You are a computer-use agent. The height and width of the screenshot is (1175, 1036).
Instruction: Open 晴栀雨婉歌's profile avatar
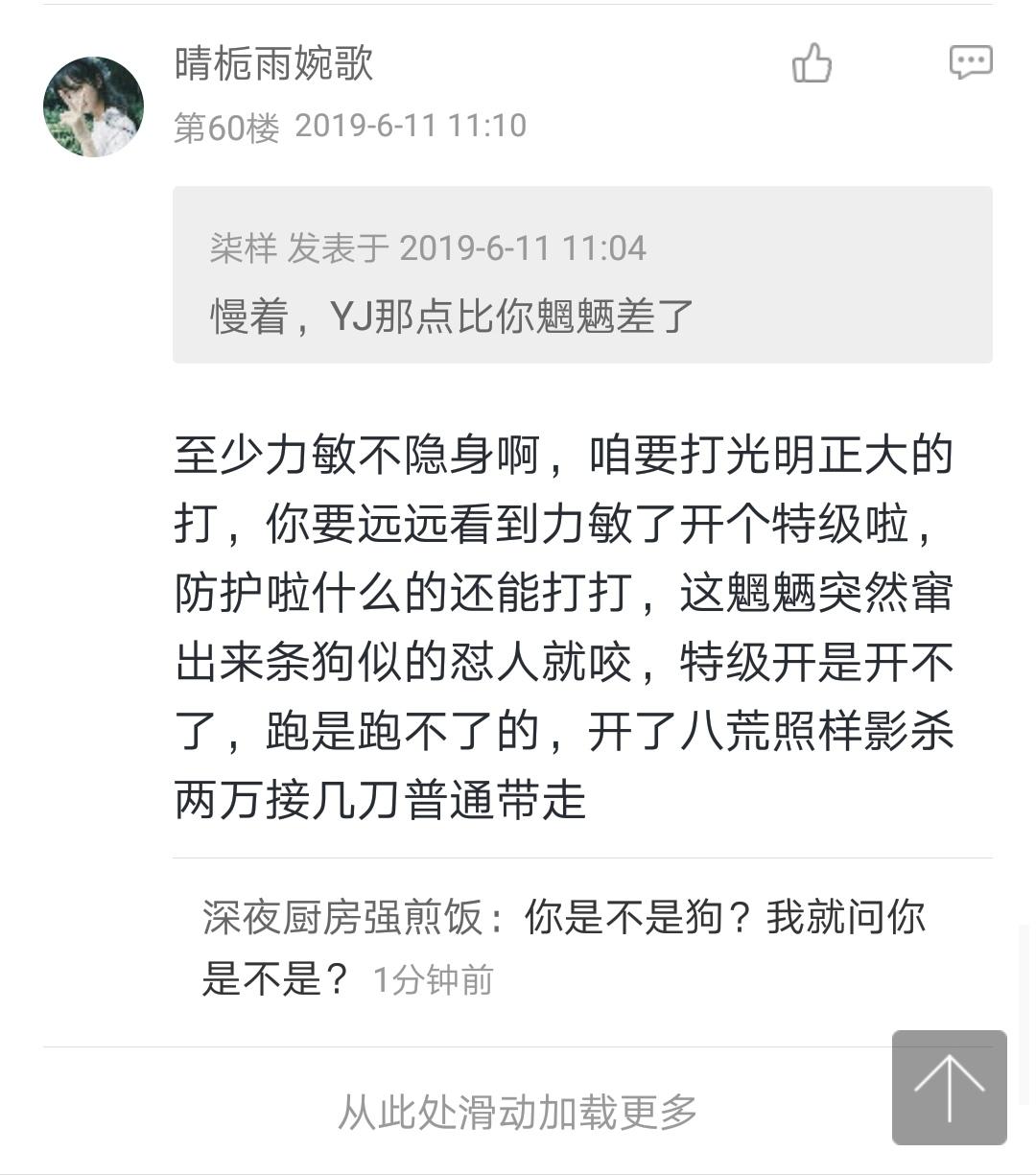click(x=93, y=106)
